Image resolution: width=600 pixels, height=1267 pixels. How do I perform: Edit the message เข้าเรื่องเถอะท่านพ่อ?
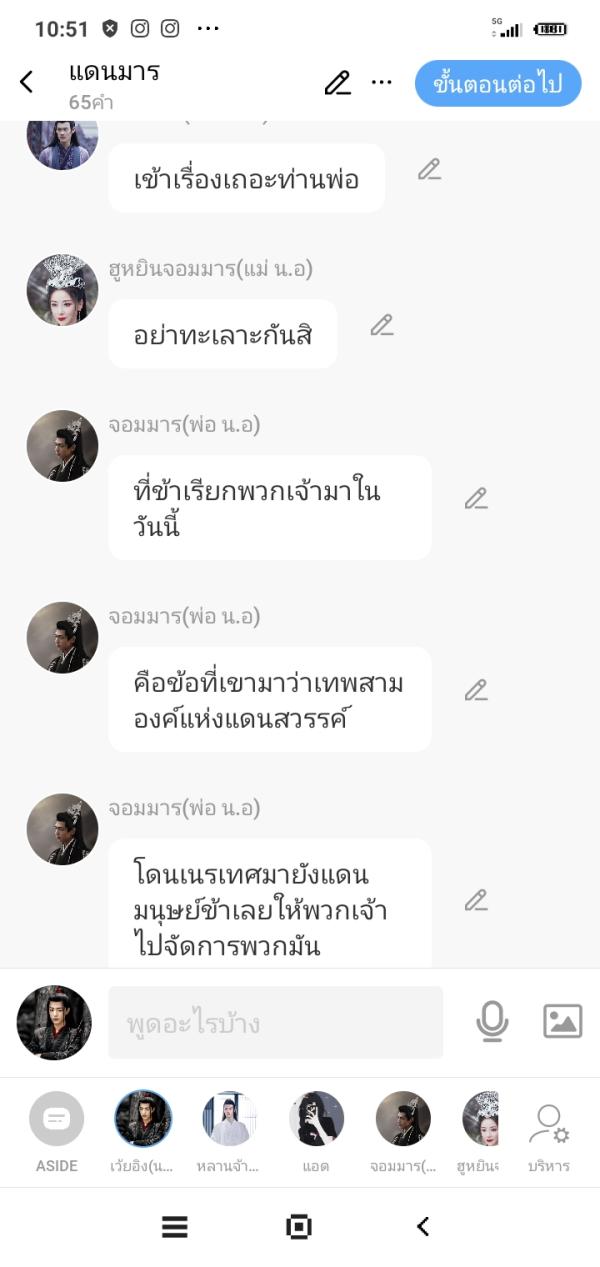[429, 170]
